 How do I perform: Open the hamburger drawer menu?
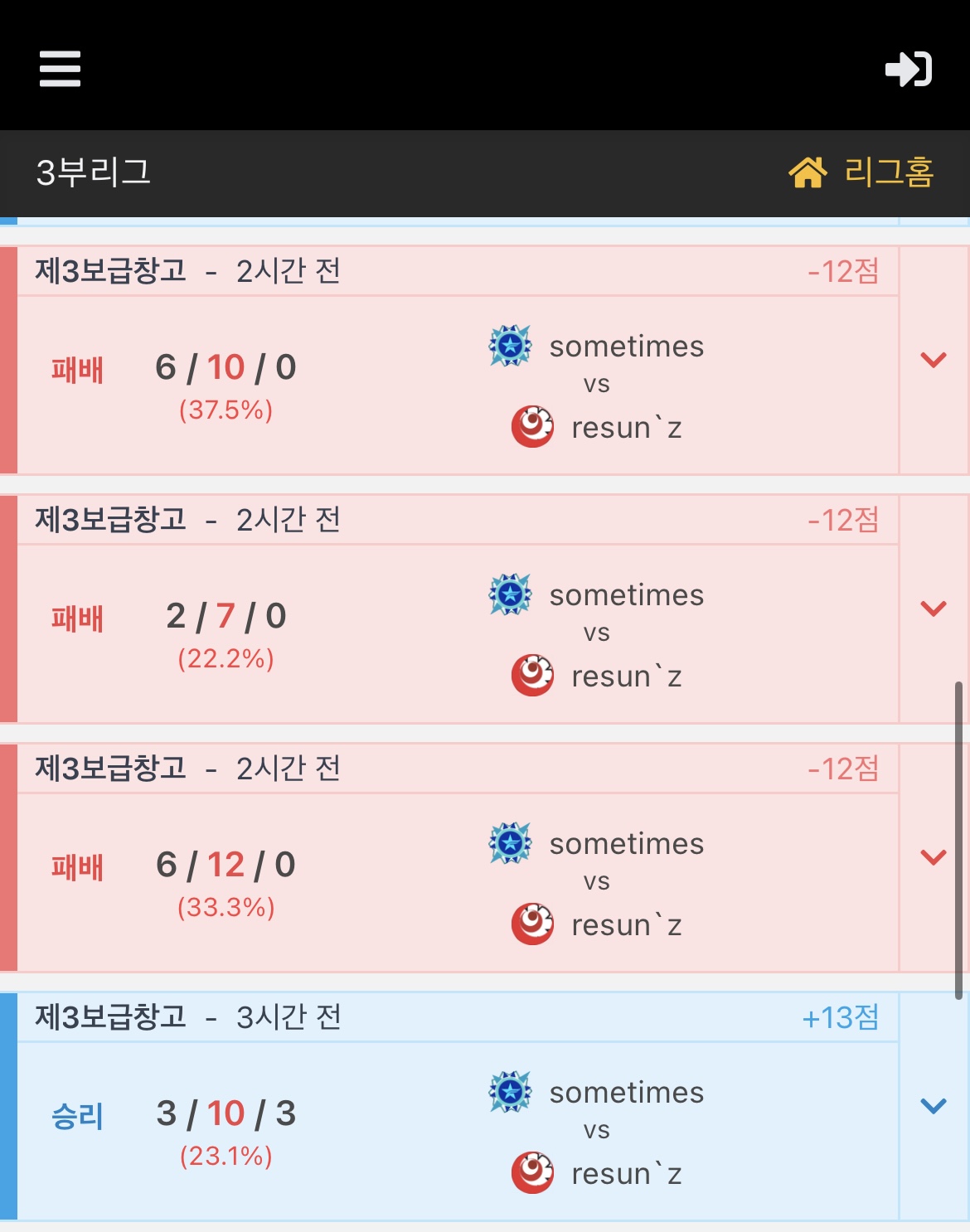(x=60, y=68)
